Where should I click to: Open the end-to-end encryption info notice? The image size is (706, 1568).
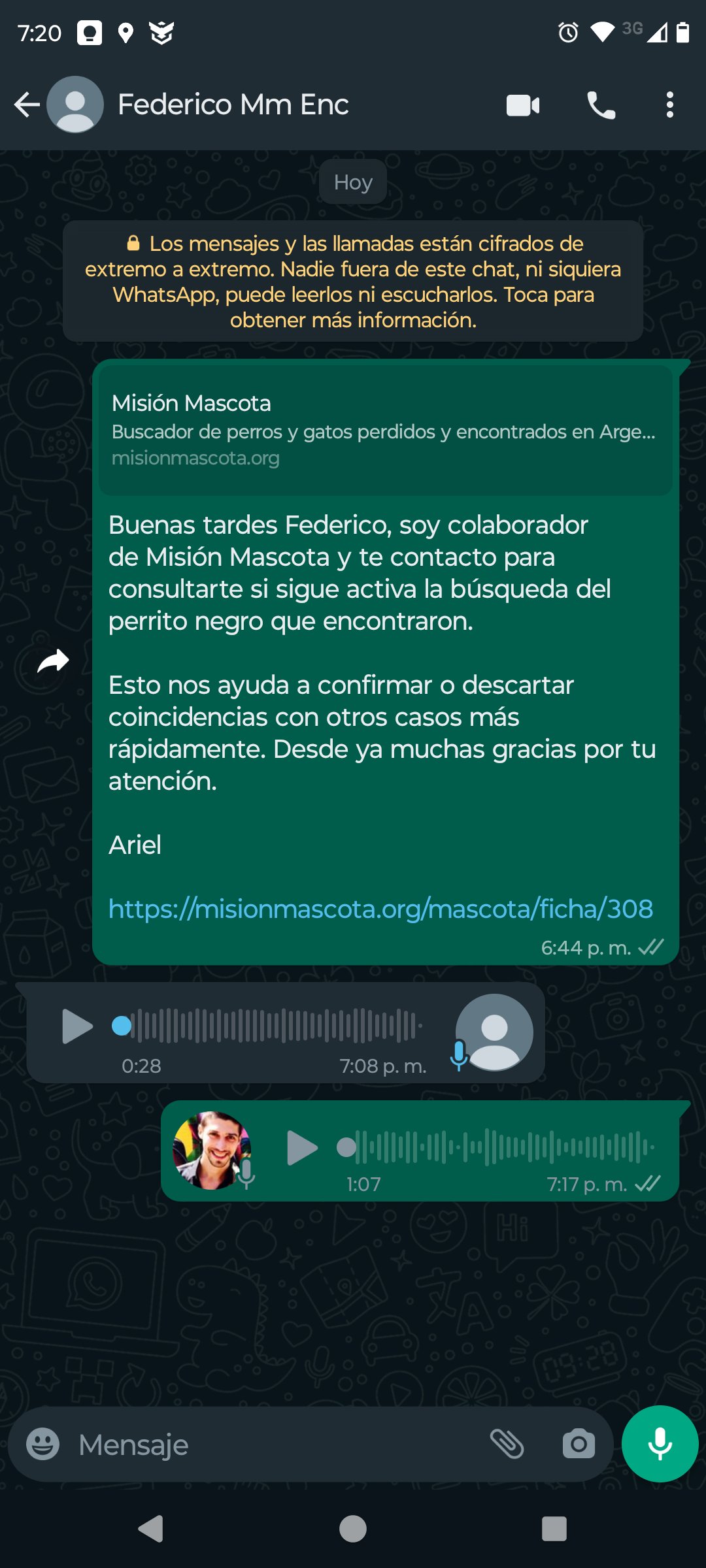(353, 282)
